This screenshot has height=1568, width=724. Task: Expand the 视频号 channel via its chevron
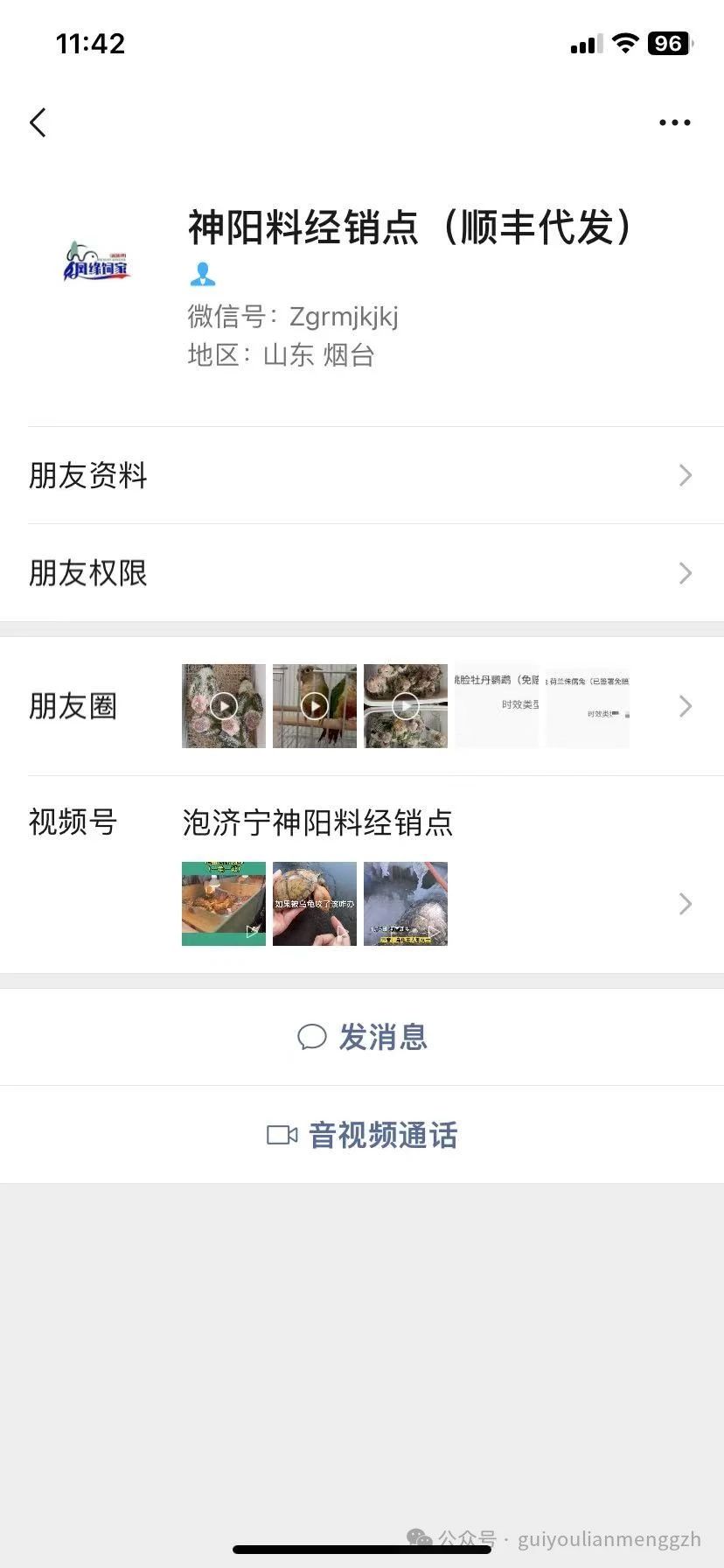pos(686,904)
